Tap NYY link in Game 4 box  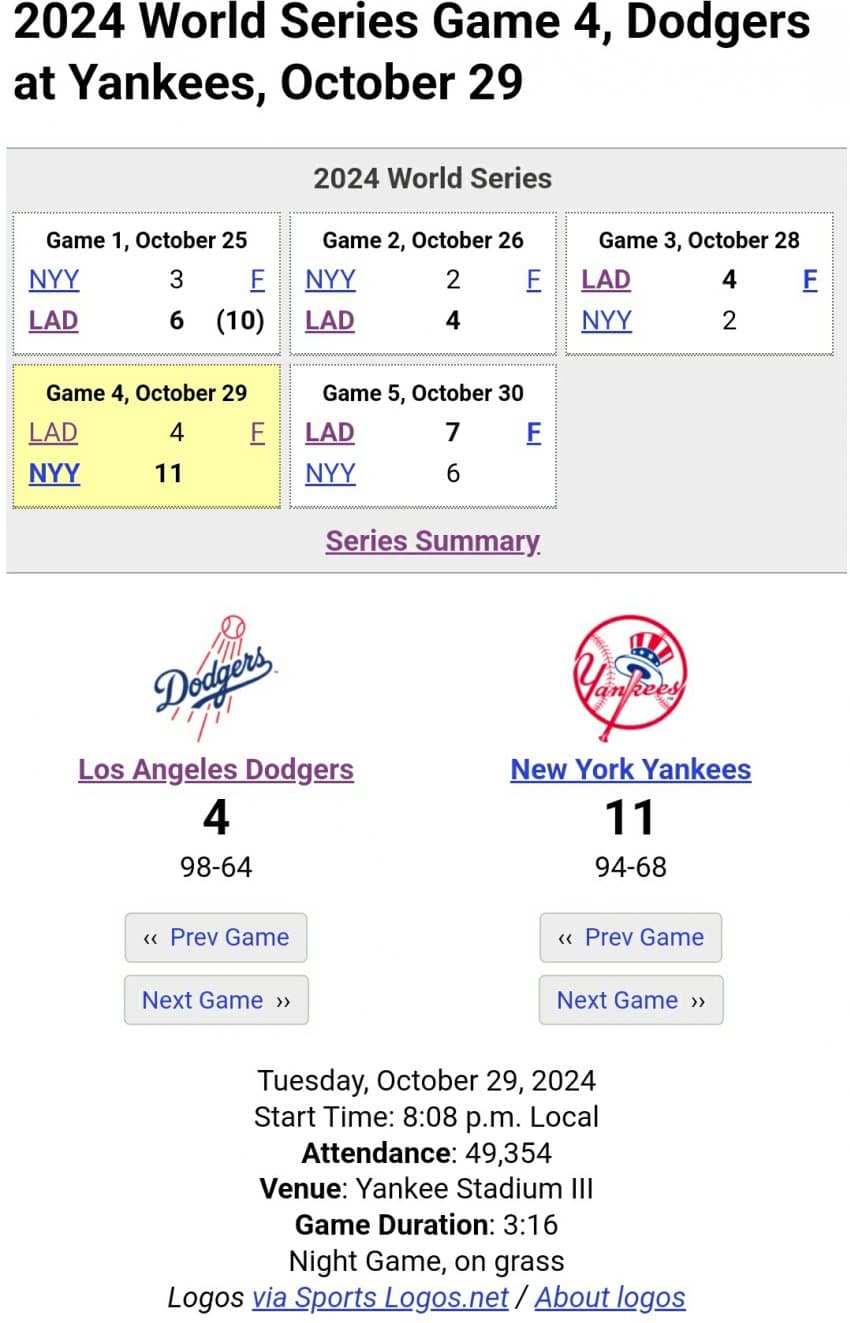tap(54, 473)
